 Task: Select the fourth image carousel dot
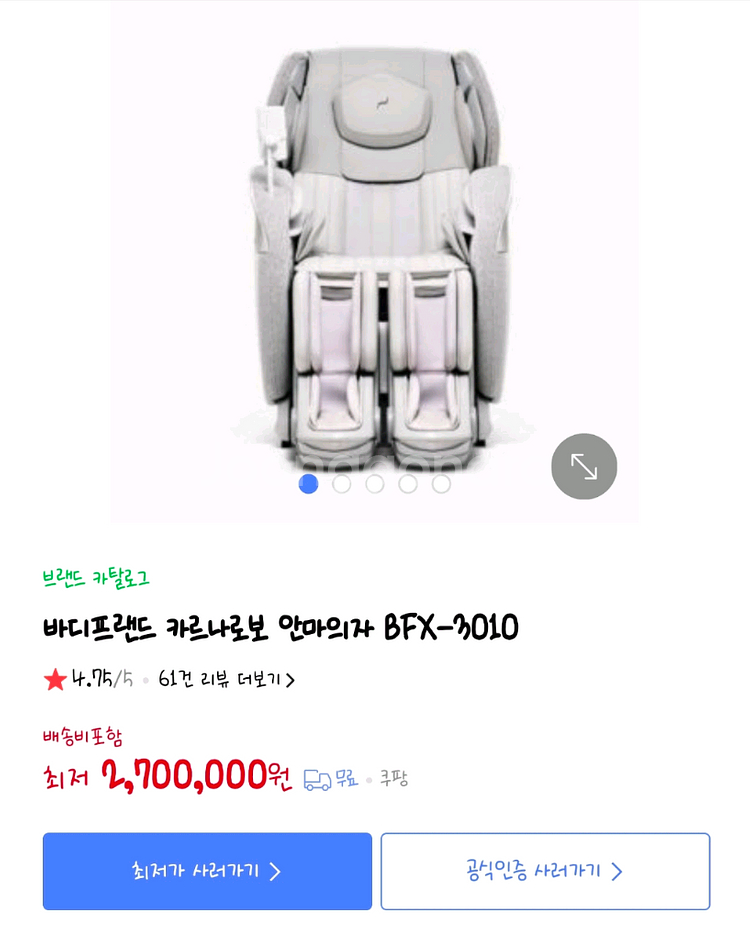pyautogui.click(x=409, y=485)
